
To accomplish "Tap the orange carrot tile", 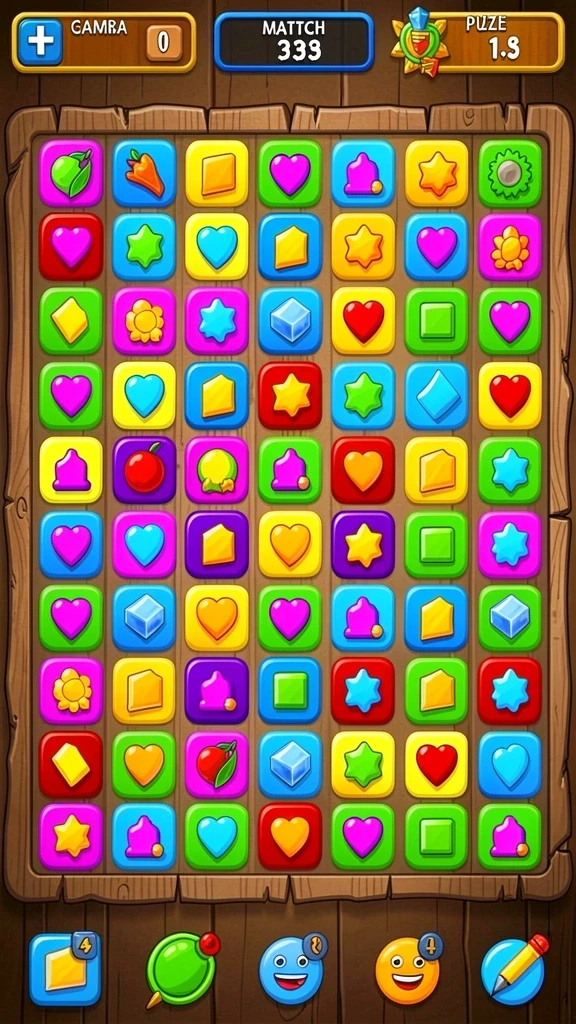I will click(144, 173).
